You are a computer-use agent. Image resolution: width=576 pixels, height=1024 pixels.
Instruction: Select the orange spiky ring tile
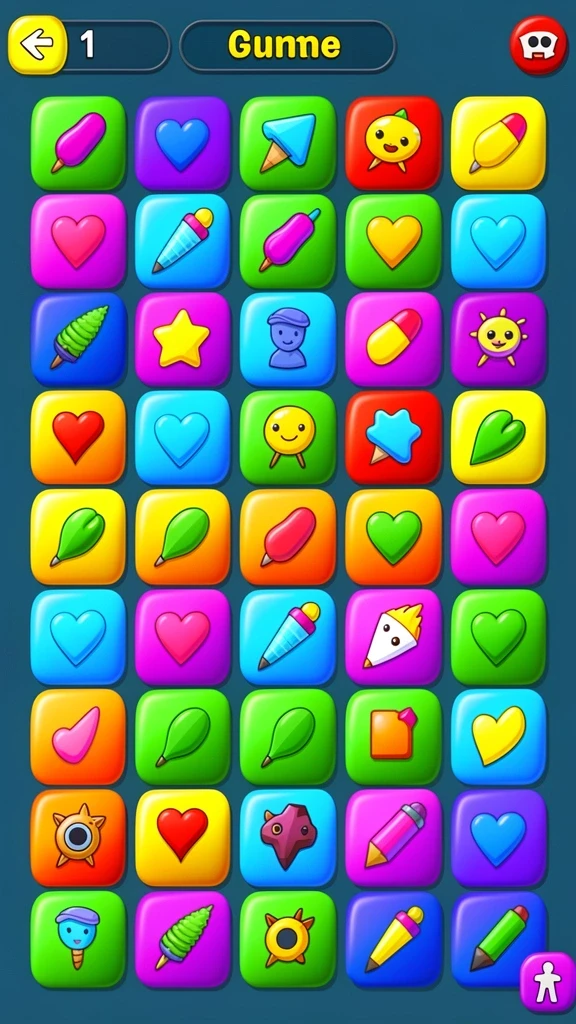coord(288,938)
